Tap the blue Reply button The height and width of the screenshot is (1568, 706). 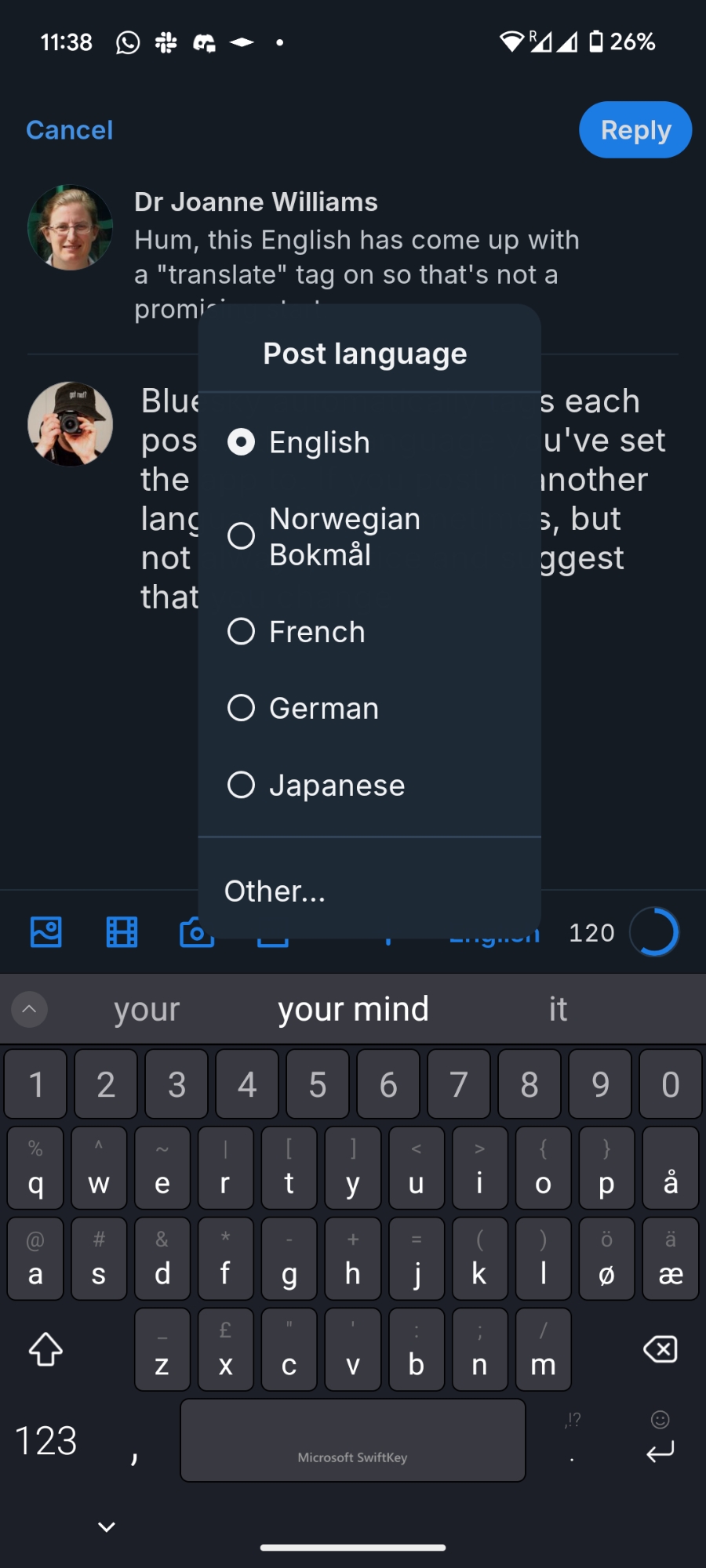coord(635,130)
